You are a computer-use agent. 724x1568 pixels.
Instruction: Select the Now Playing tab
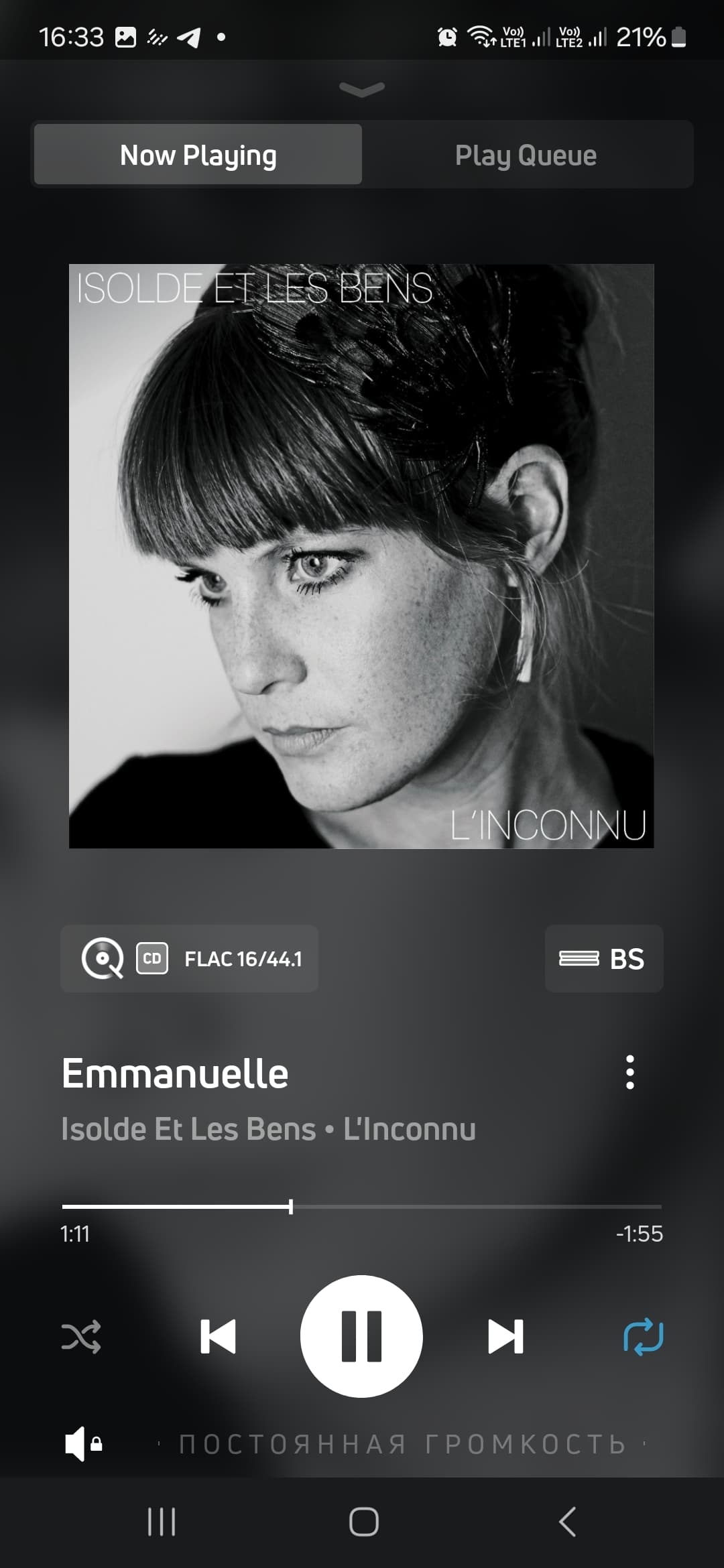click(198, 155)
